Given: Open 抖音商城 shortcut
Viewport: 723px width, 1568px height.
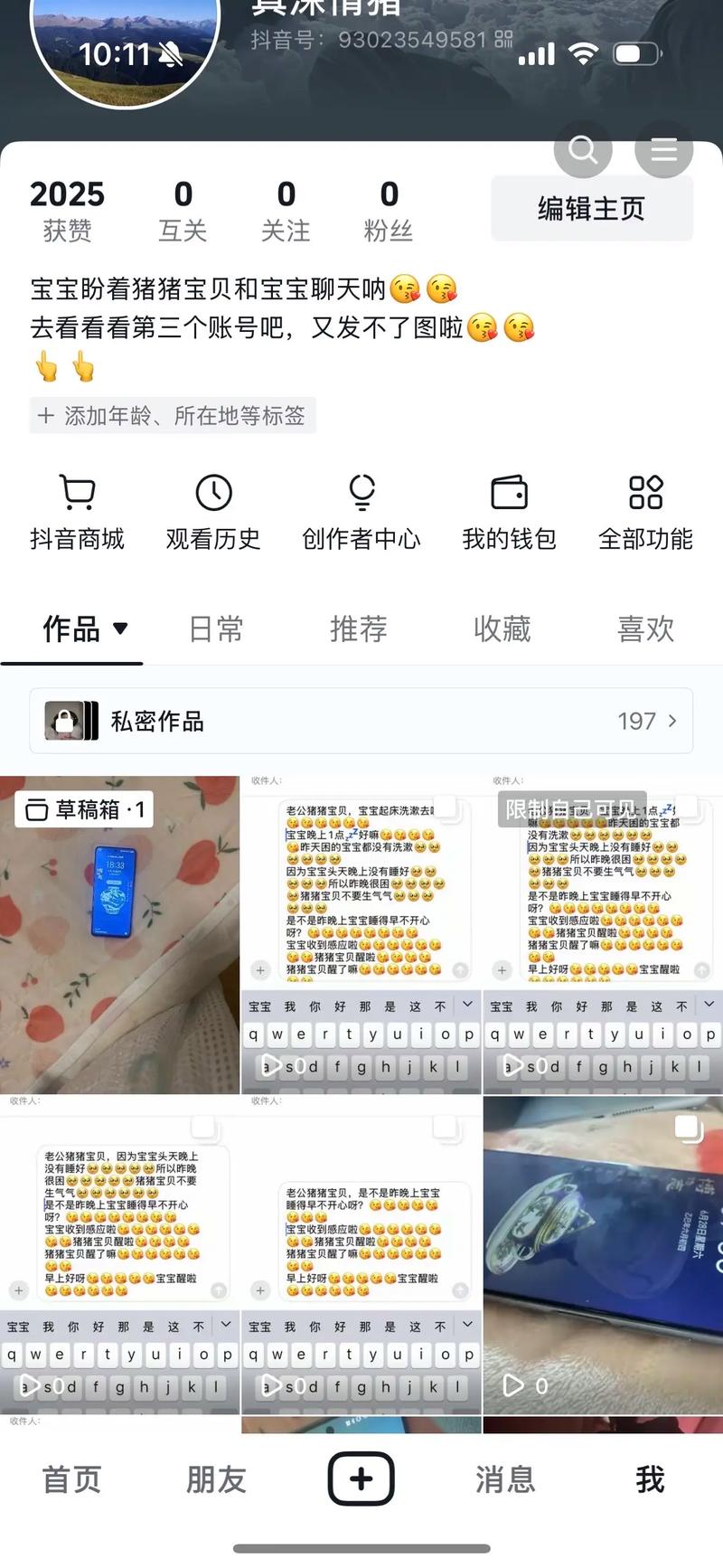Looking at the screenshot, I should click(77, 512).
